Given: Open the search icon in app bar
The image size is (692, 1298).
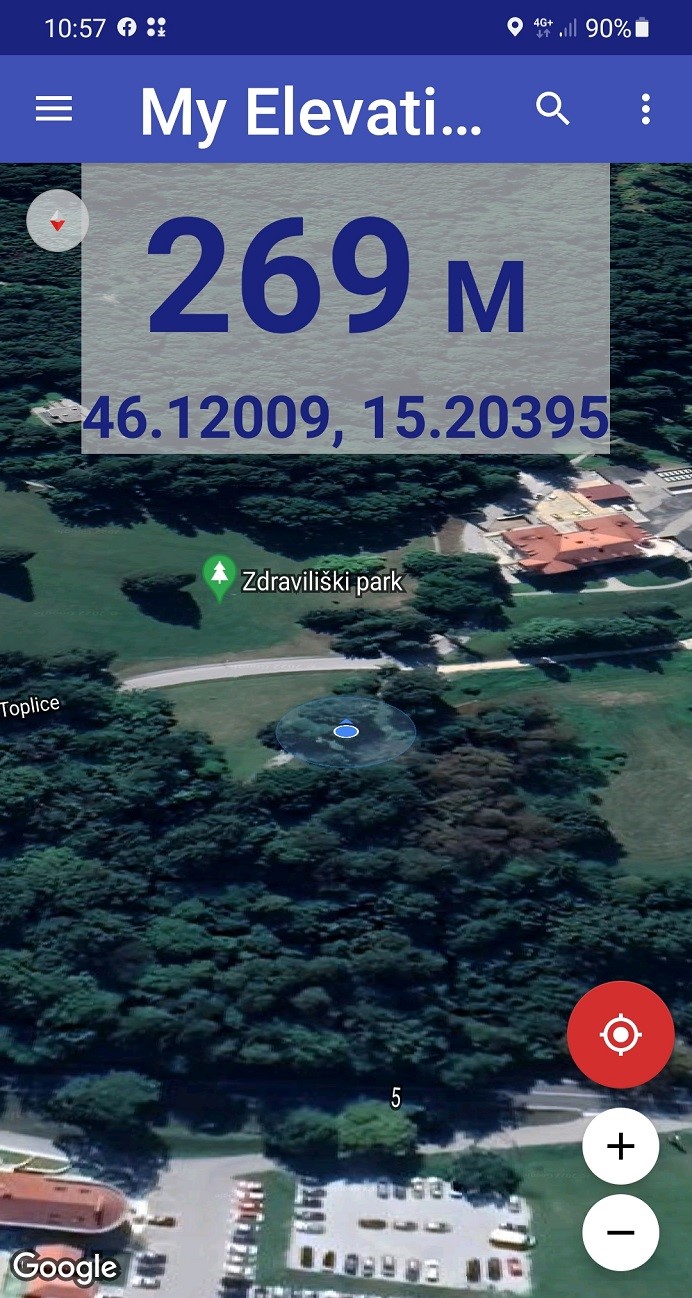Looking at the screenshot, I should 553,109.
